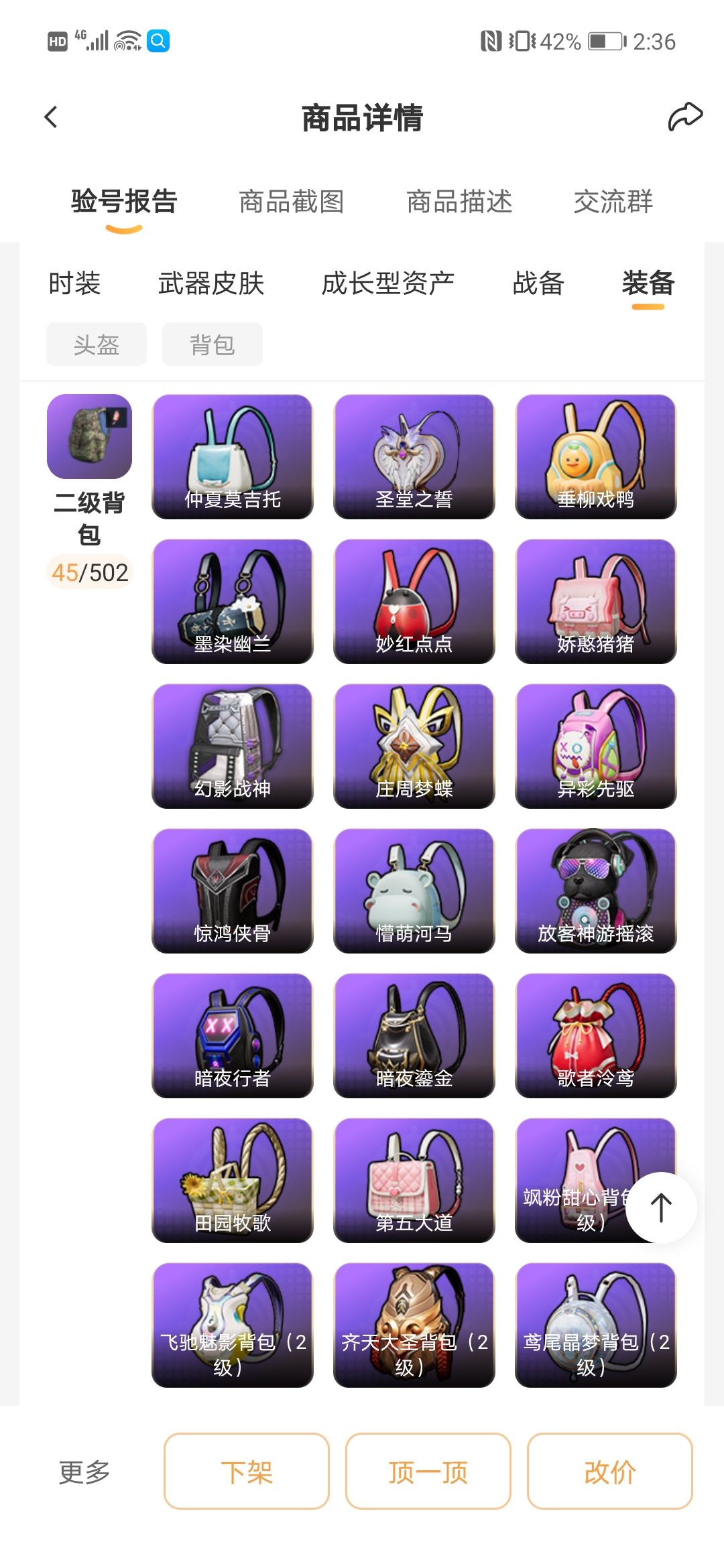Select the 时装 category

click(74, 283)
